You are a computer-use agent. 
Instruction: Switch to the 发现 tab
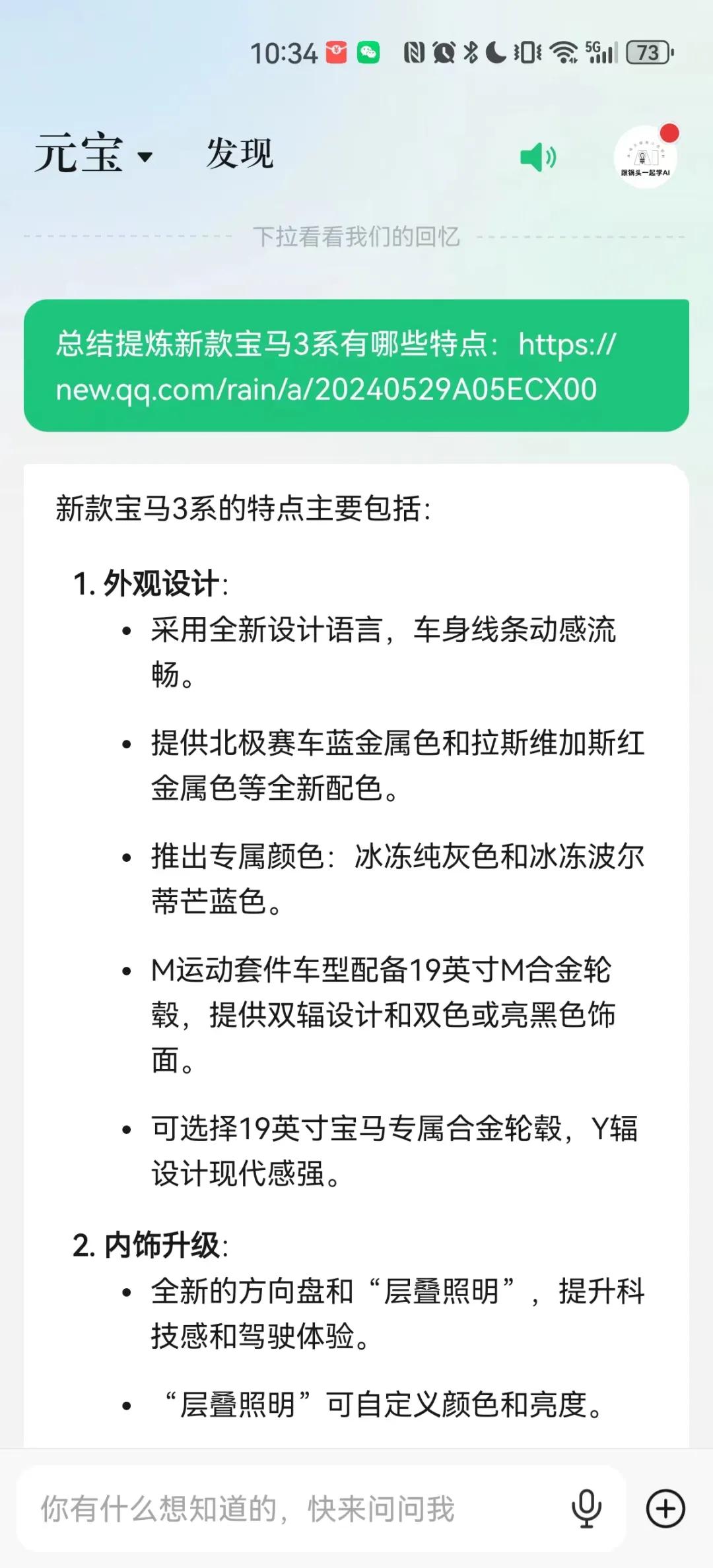pos(239,154)
